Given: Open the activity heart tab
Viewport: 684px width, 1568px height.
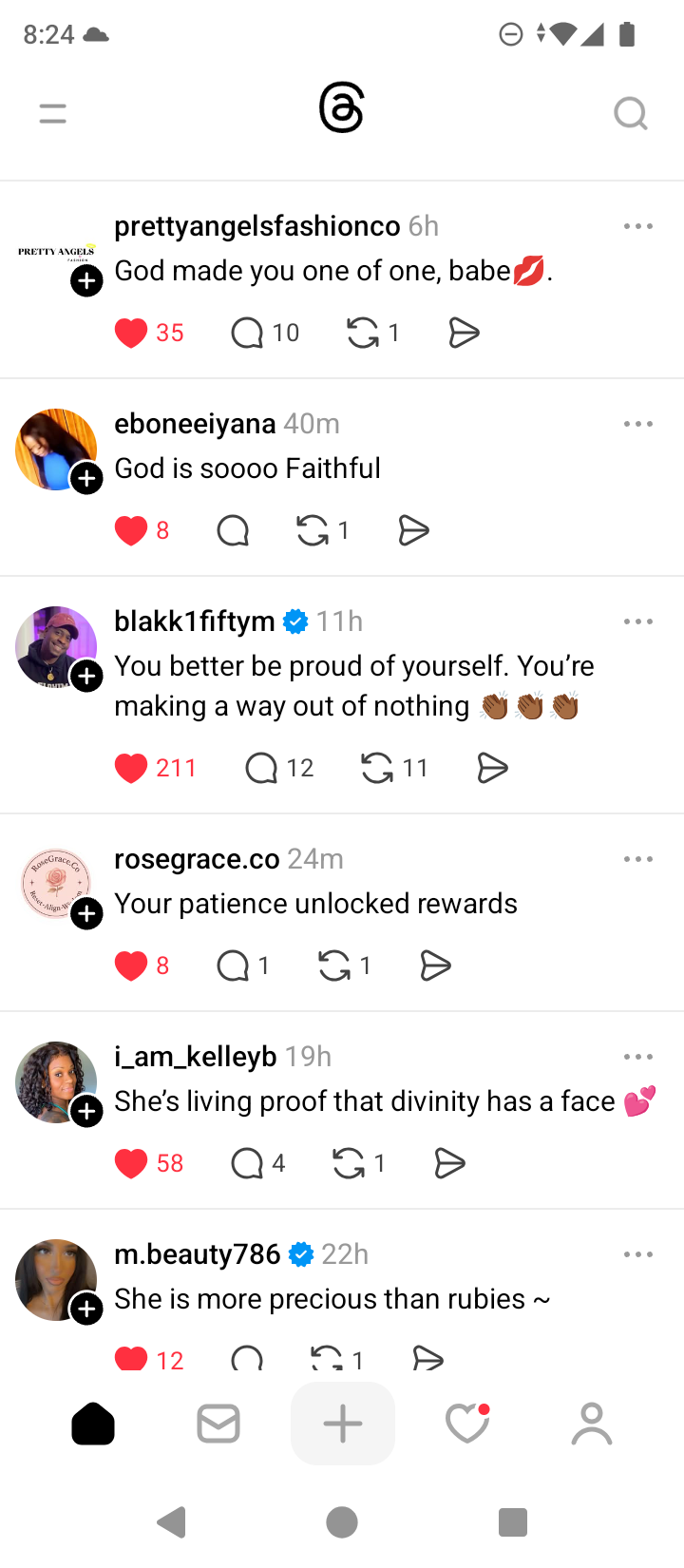Looking at the screenshot, I should (x=467, y=1424).
